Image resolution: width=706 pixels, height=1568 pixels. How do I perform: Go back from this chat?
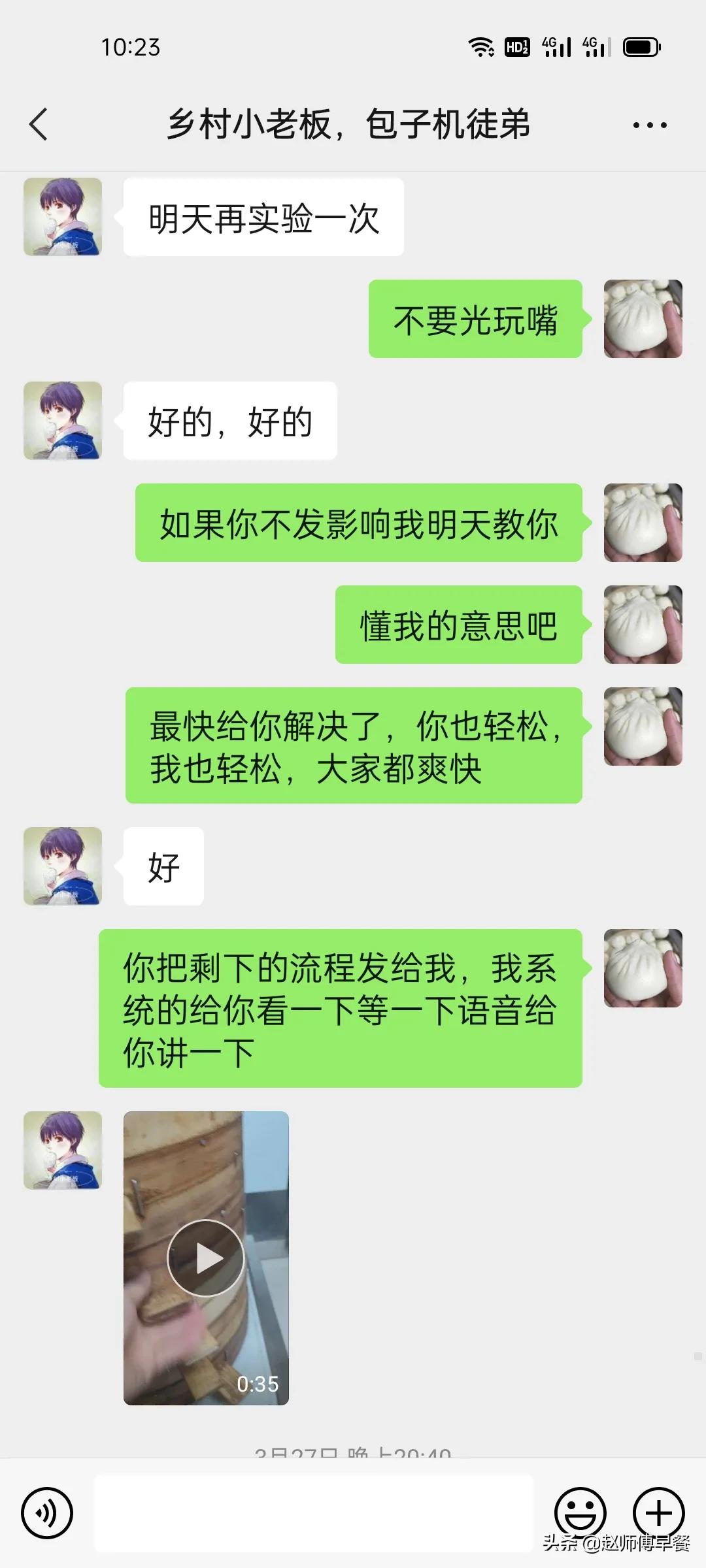(x=39, y=124)
